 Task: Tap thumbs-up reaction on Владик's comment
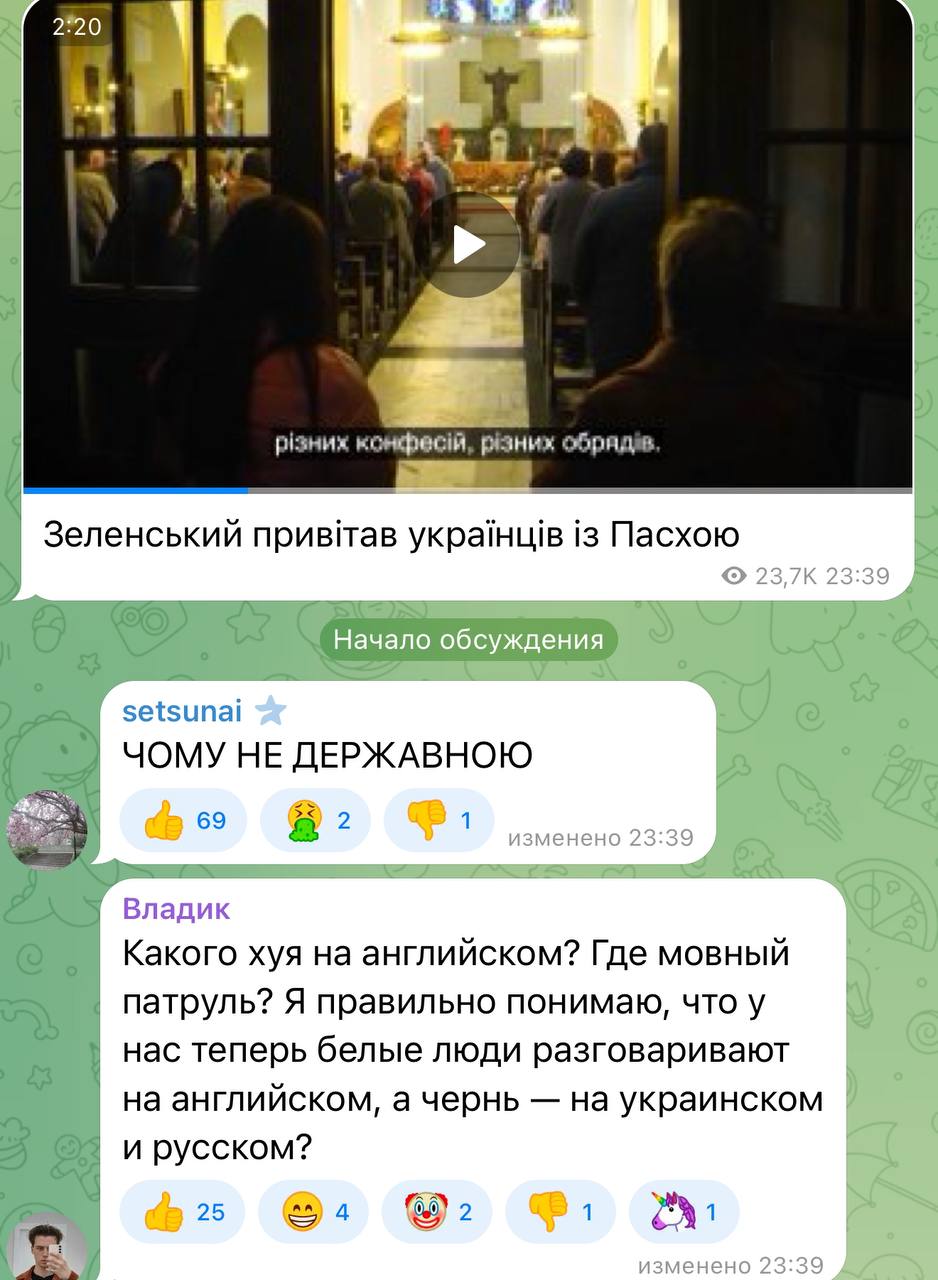pos(183,1212)
